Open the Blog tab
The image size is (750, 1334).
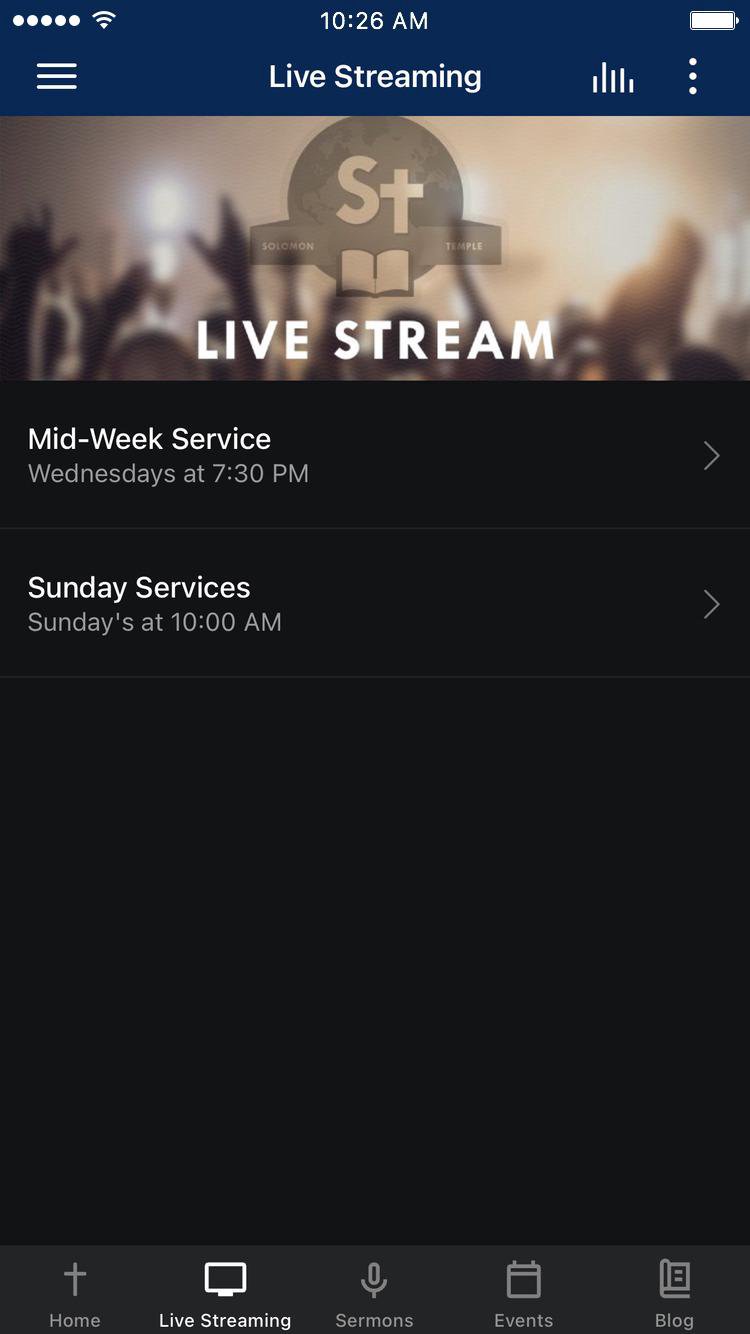(674, 1294)
